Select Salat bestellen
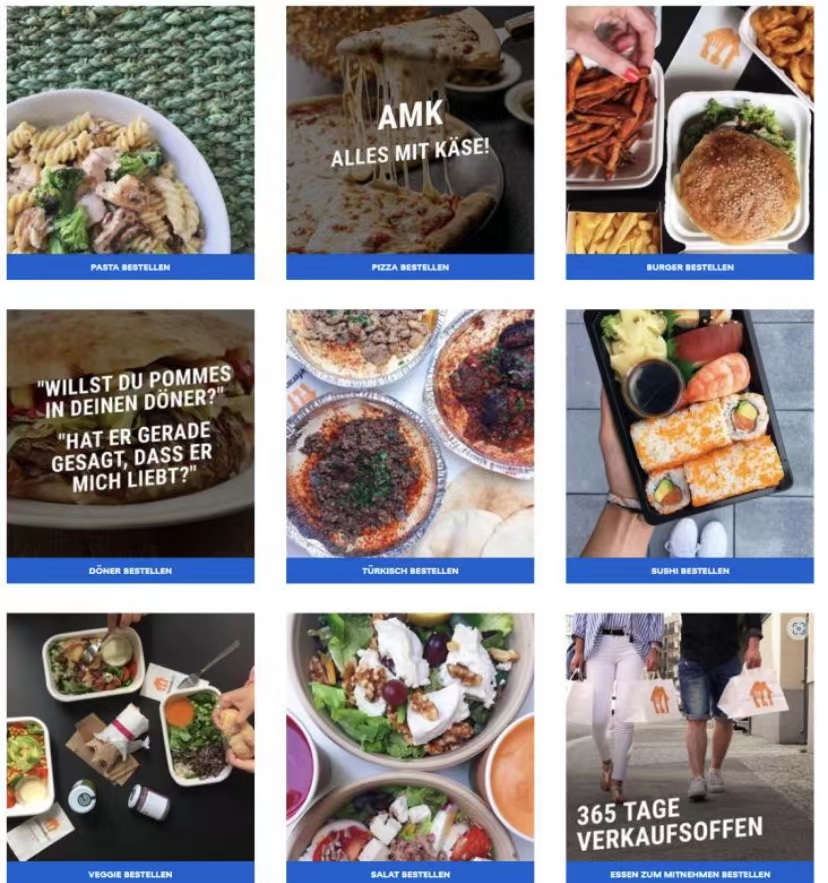 [410, 874]
